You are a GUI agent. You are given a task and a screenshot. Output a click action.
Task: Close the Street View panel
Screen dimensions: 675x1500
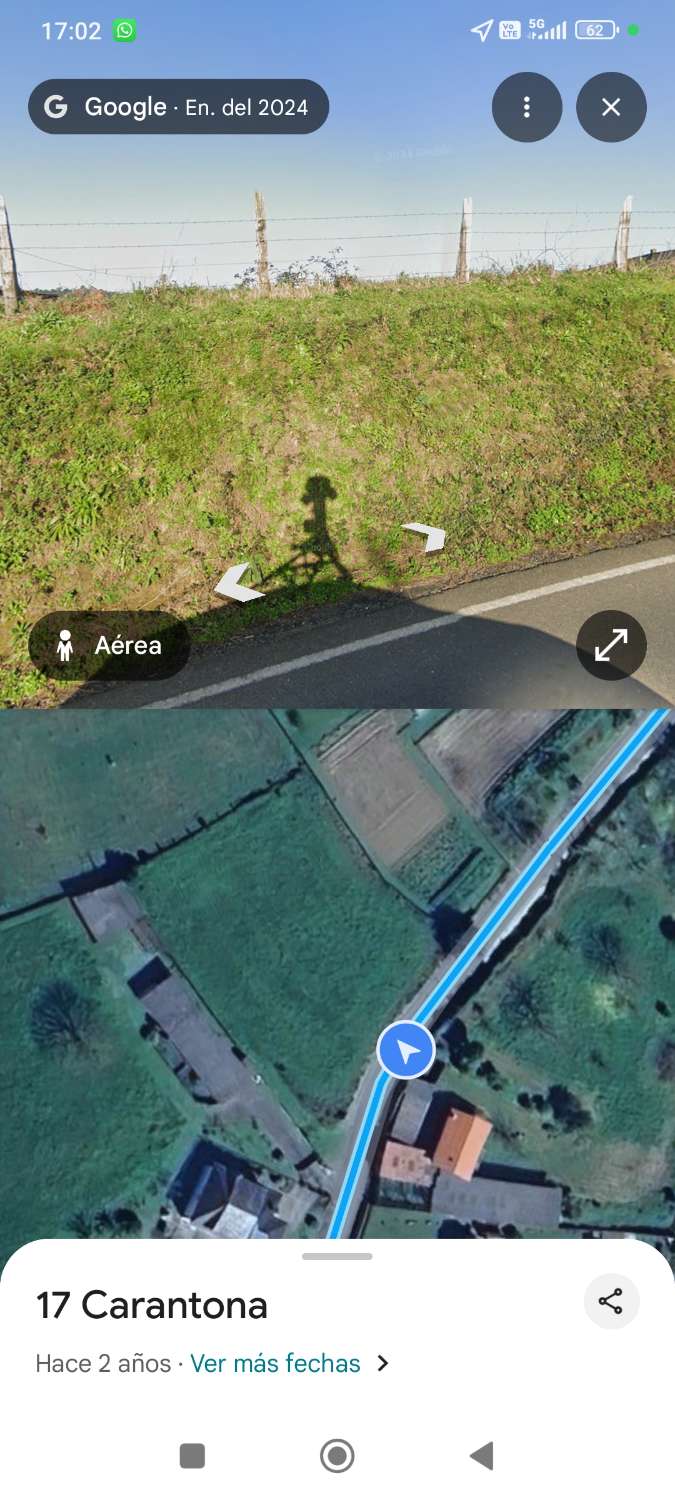[611, 108]
